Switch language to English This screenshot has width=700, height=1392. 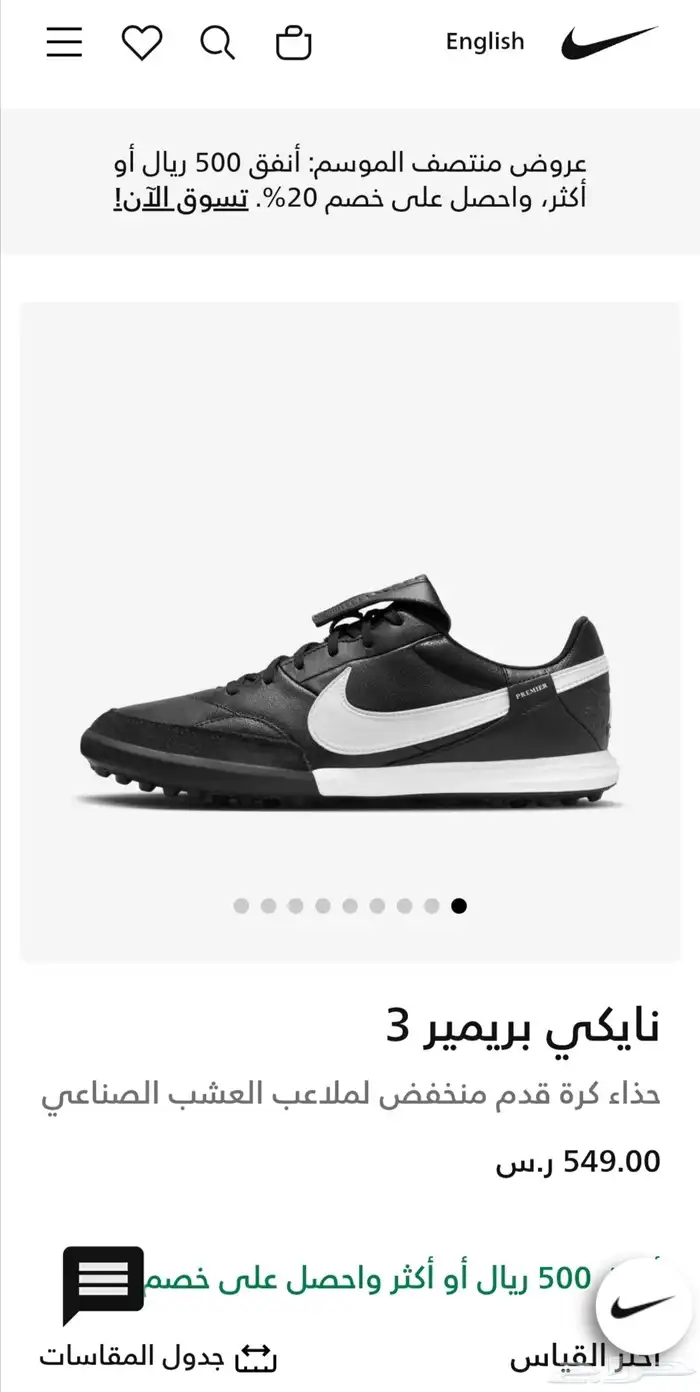click(485, 42)
